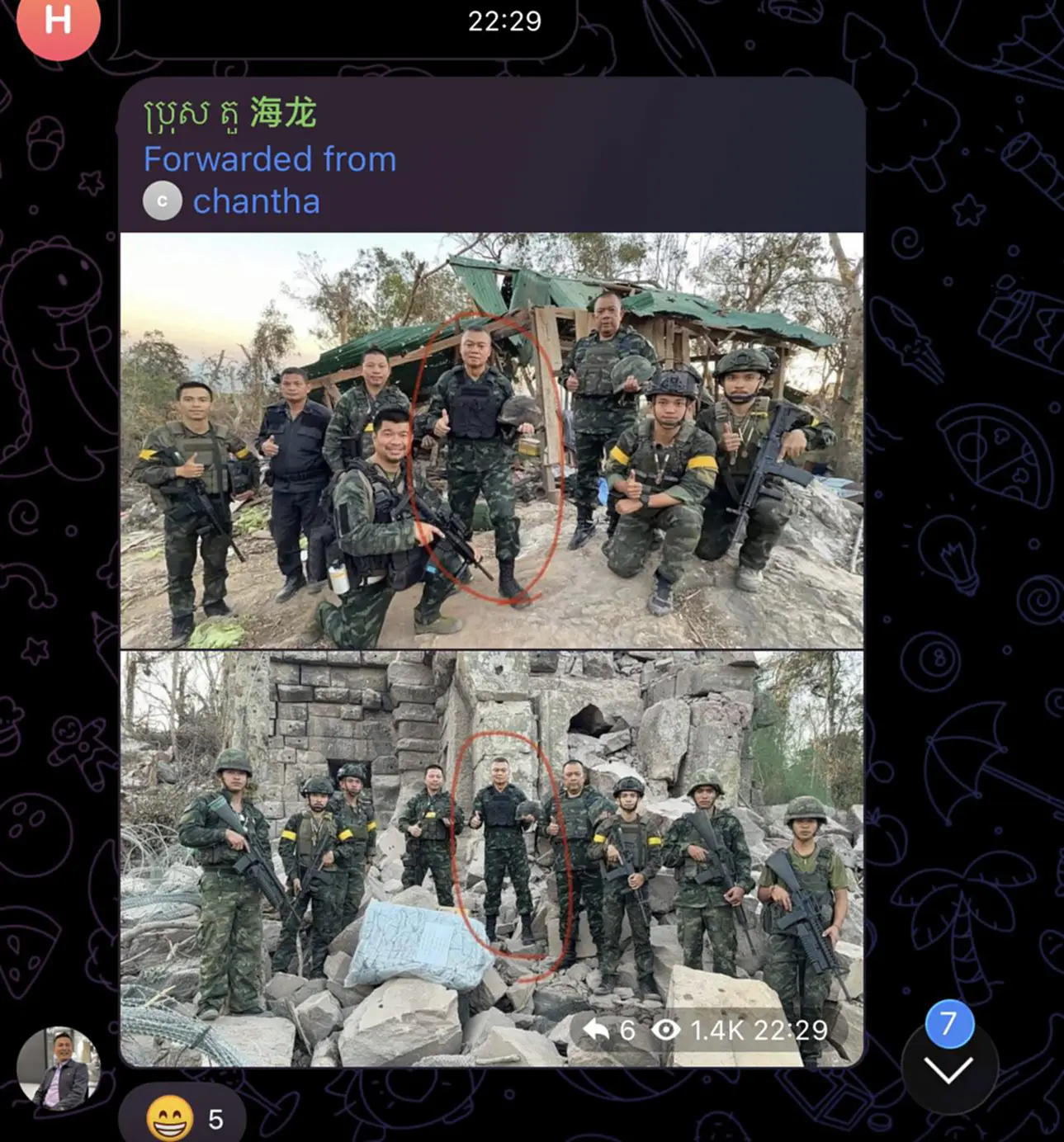Open the sender's profile photo beside the message
Screen dimensions: 1064x1142
click(x=59, y=1068)
